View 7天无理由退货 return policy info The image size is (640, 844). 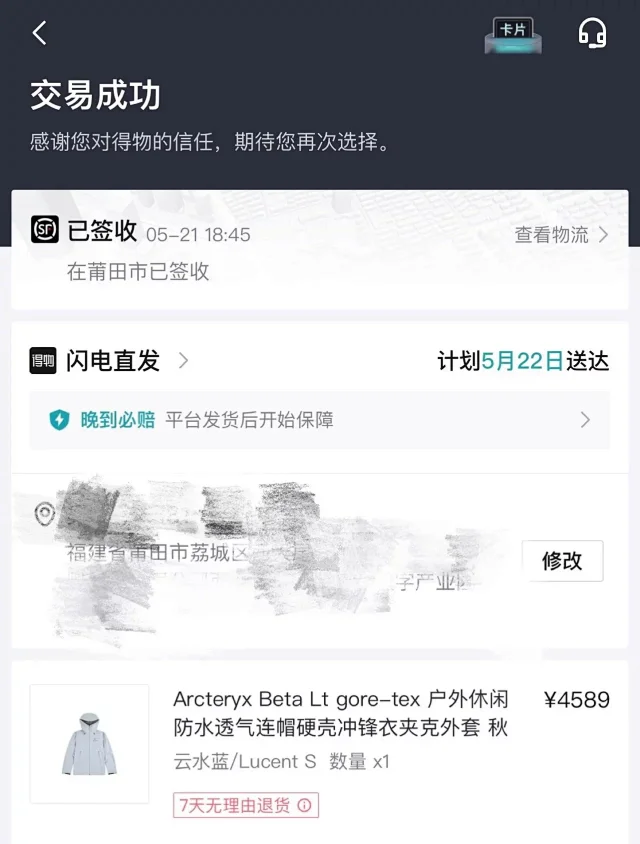pyautogui.click(x=245, y=805)
